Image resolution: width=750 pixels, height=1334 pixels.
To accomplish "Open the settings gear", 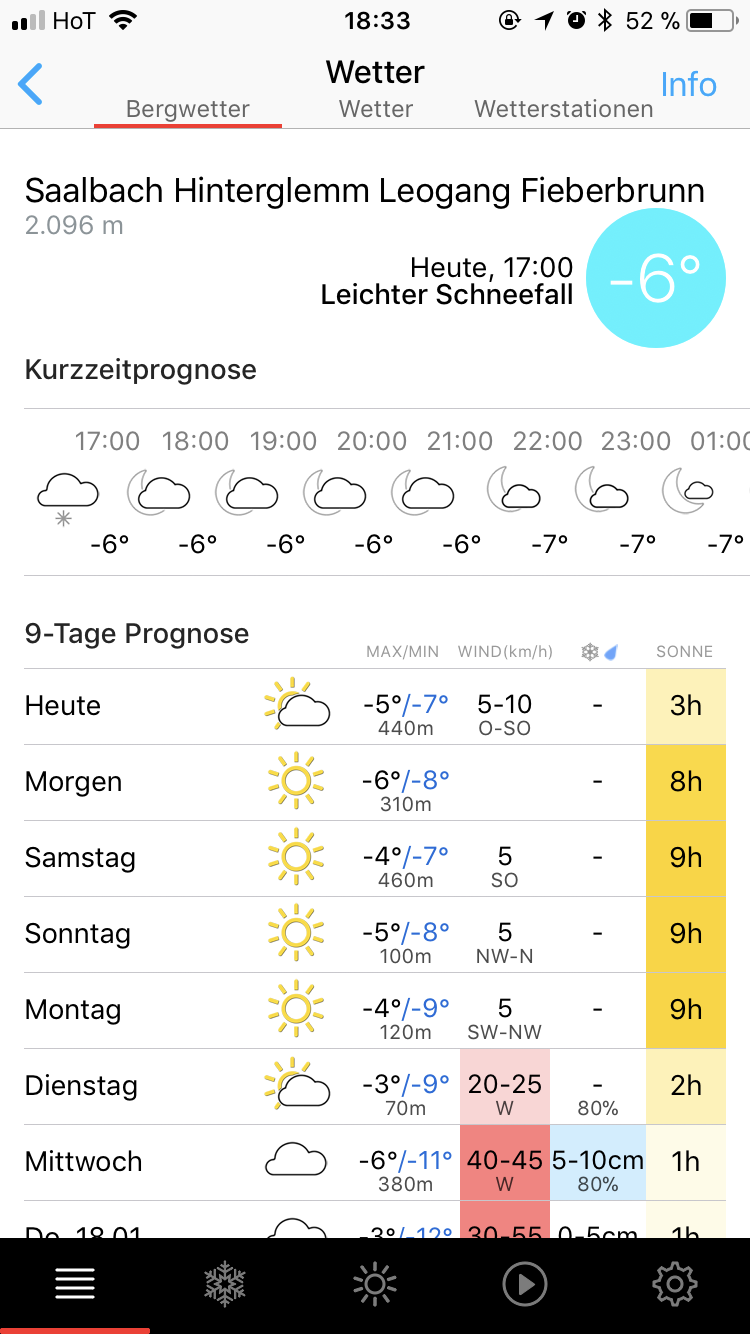I will (x=675, y=1284).
